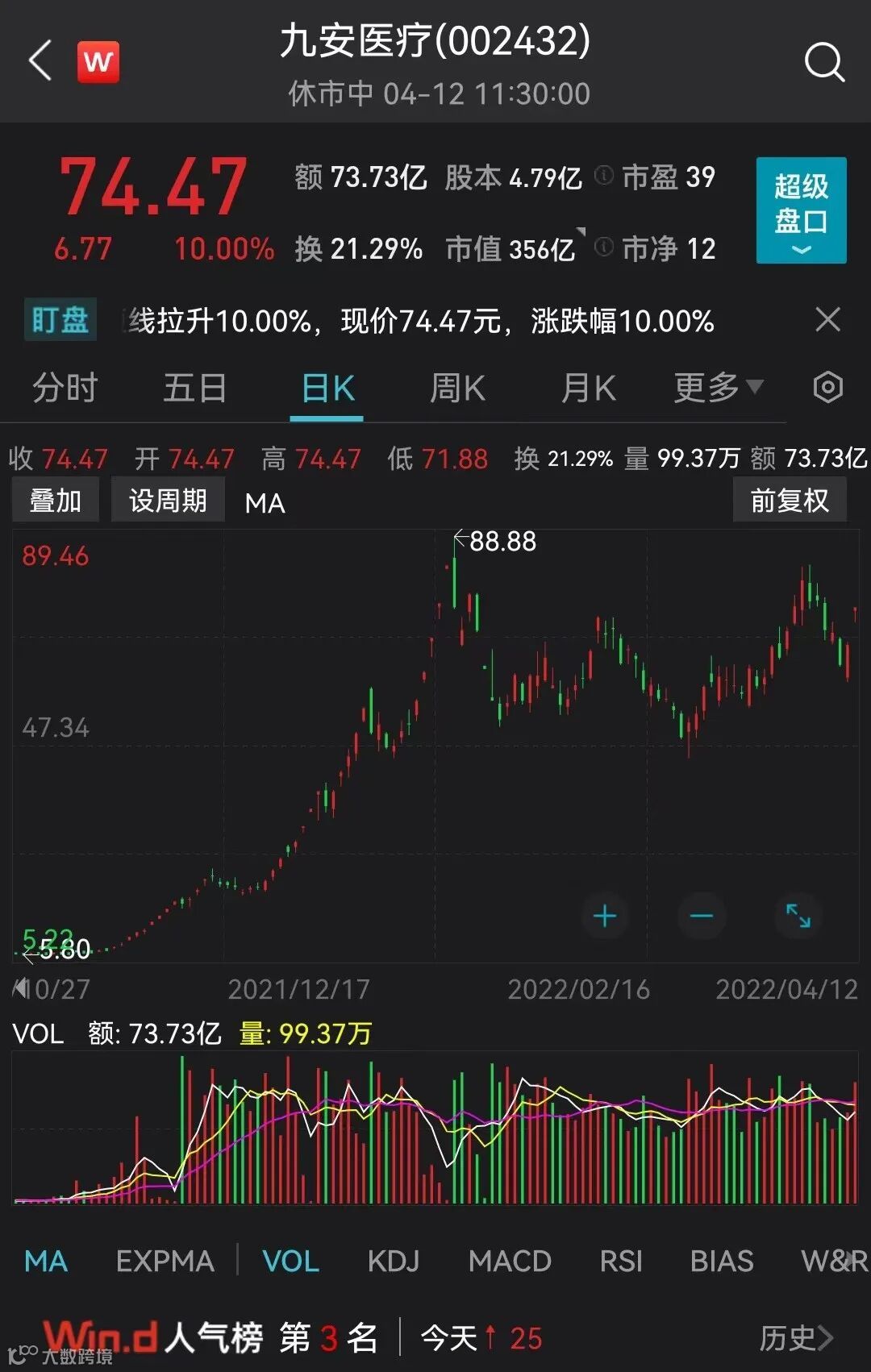
Task: Select the 日K chart tab
Action: pyautogui.click(x=327, y=389)
